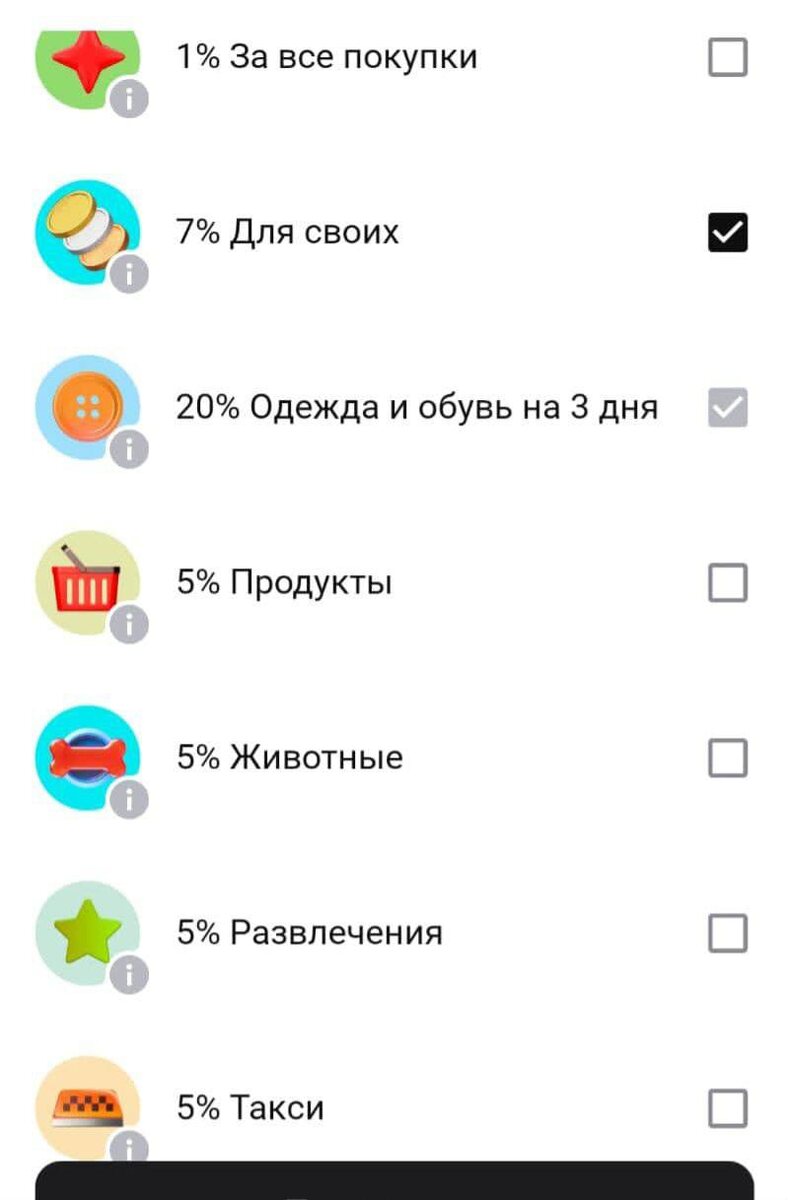Open info for the Такси category
The width and height of the screenshot is (788, 1200).
[128, 1148]
